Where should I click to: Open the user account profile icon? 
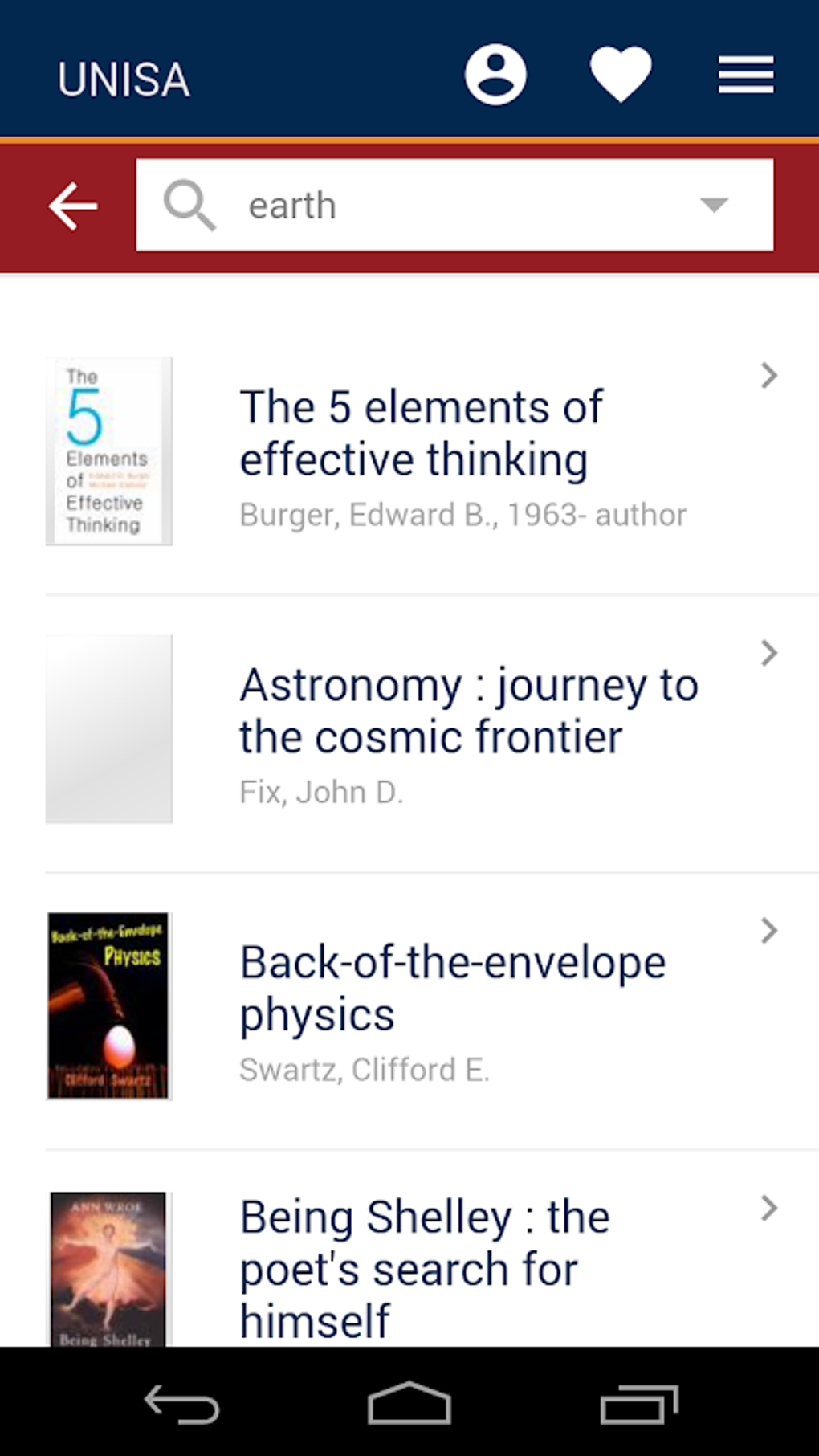coord(495,75)
